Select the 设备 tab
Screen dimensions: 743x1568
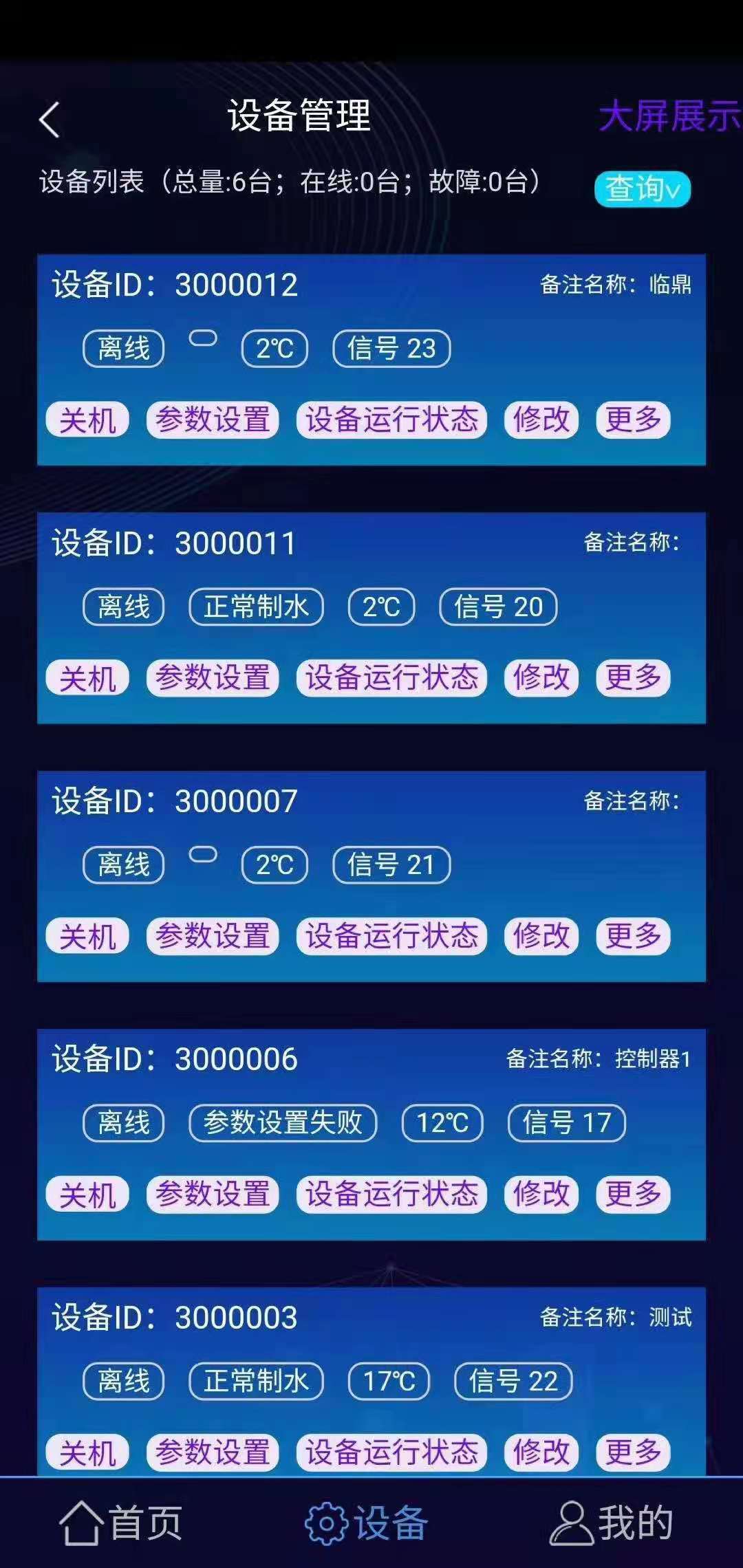(367, 1523)
